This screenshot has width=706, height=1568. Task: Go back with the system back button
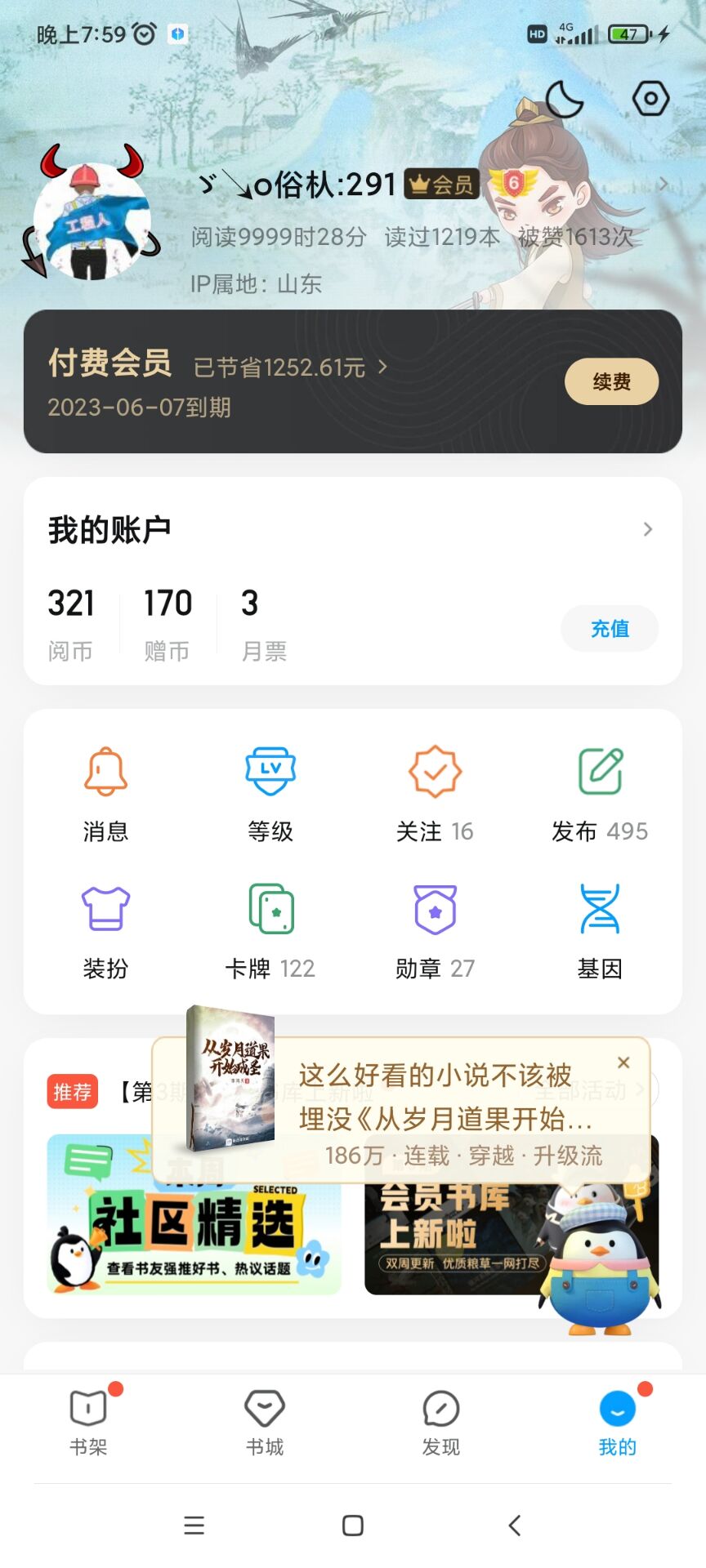tap(514, 1526)
